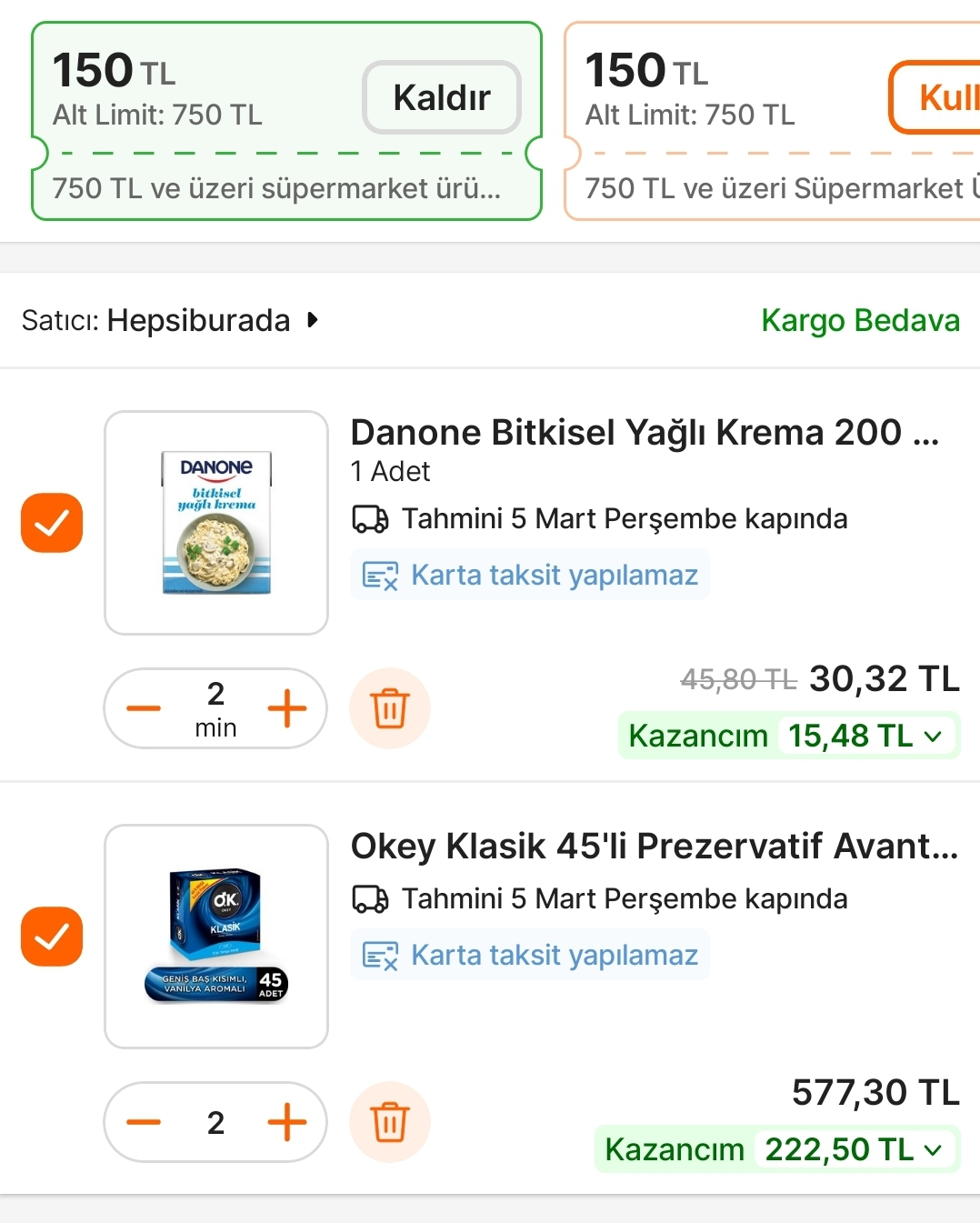Click the Kaldır button on the green coupon
The height and width of the screenshot is (1223, 980).
tap(441, 97)
